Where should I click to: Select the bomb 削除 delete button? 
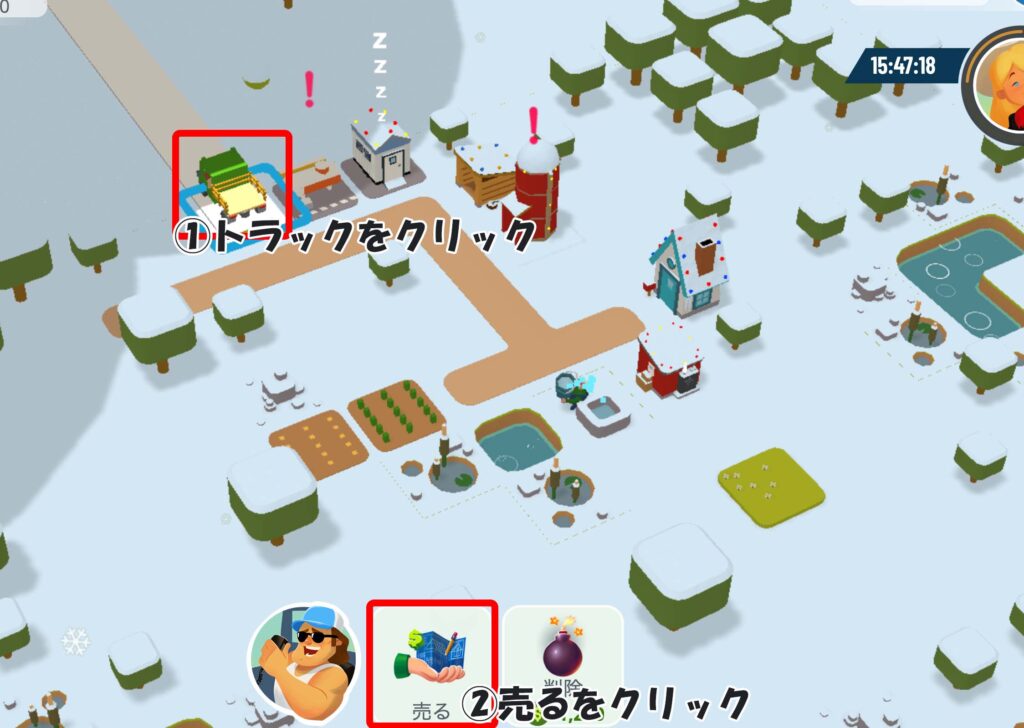tap(563, 657)
